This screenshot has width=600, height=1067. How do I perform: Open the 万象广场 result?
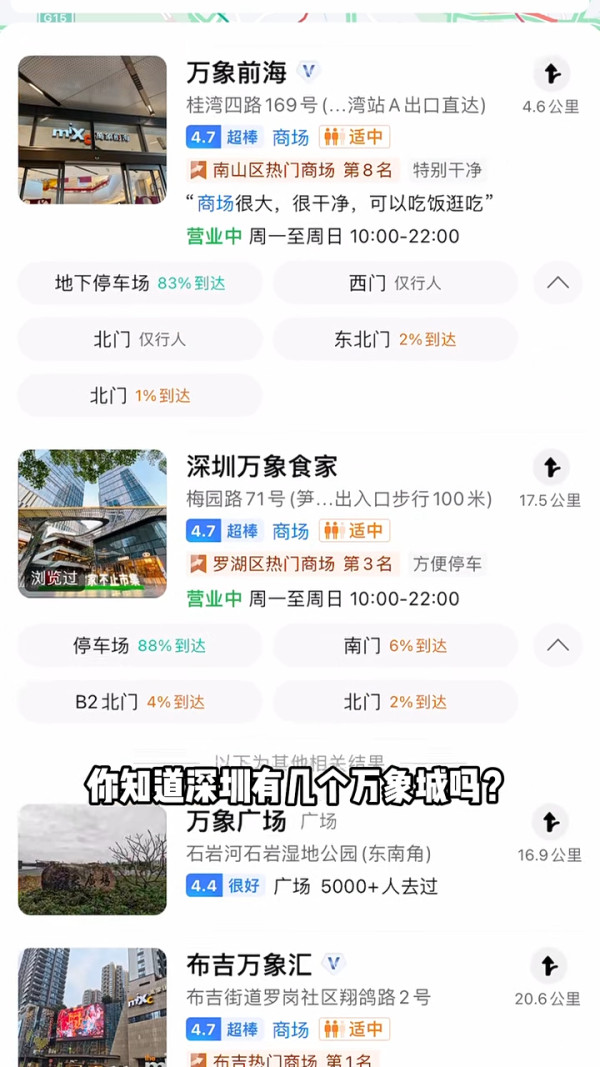237,822
